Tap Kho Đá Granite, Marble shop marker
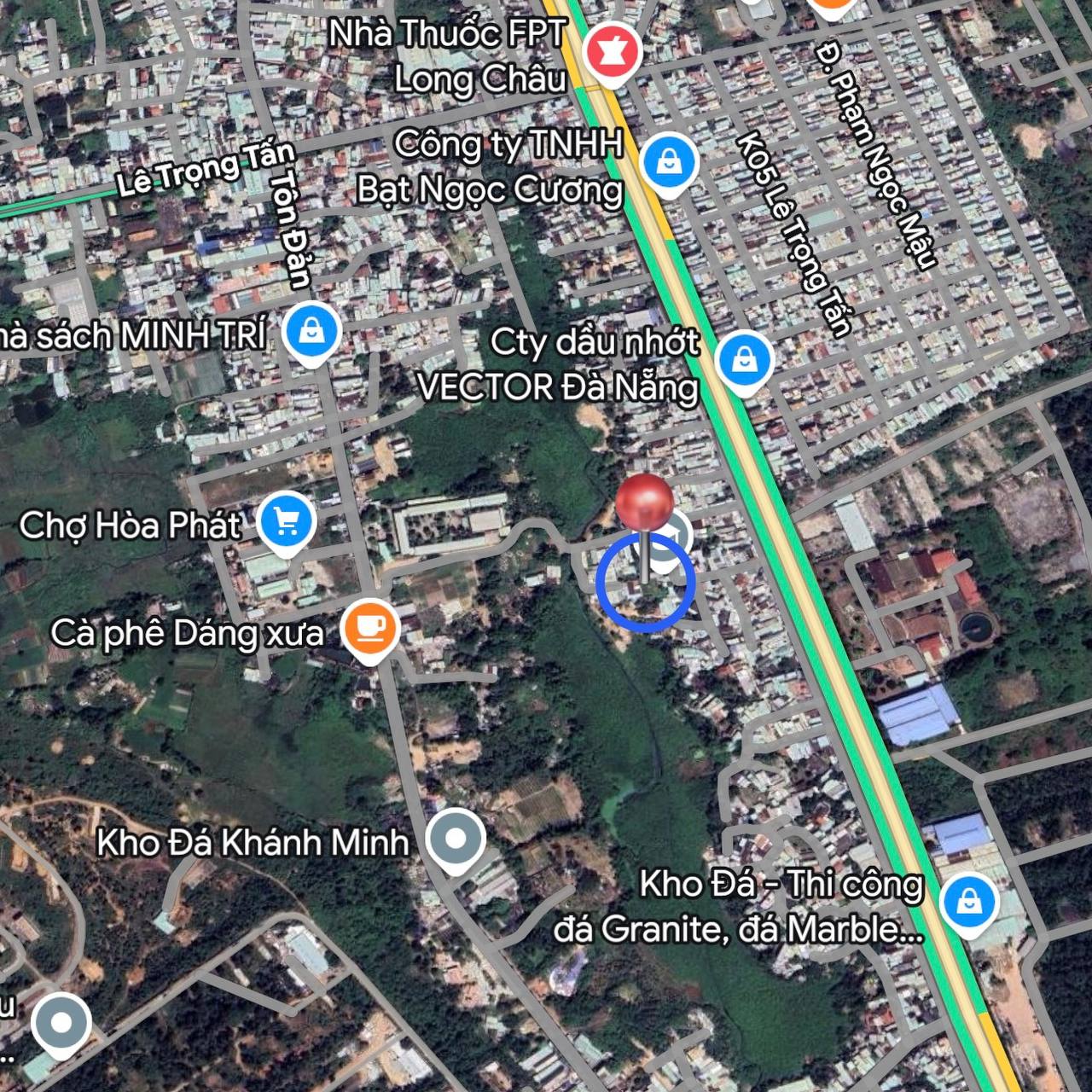This screenshot has width=1092, height=1092. (x=969, y=901)
